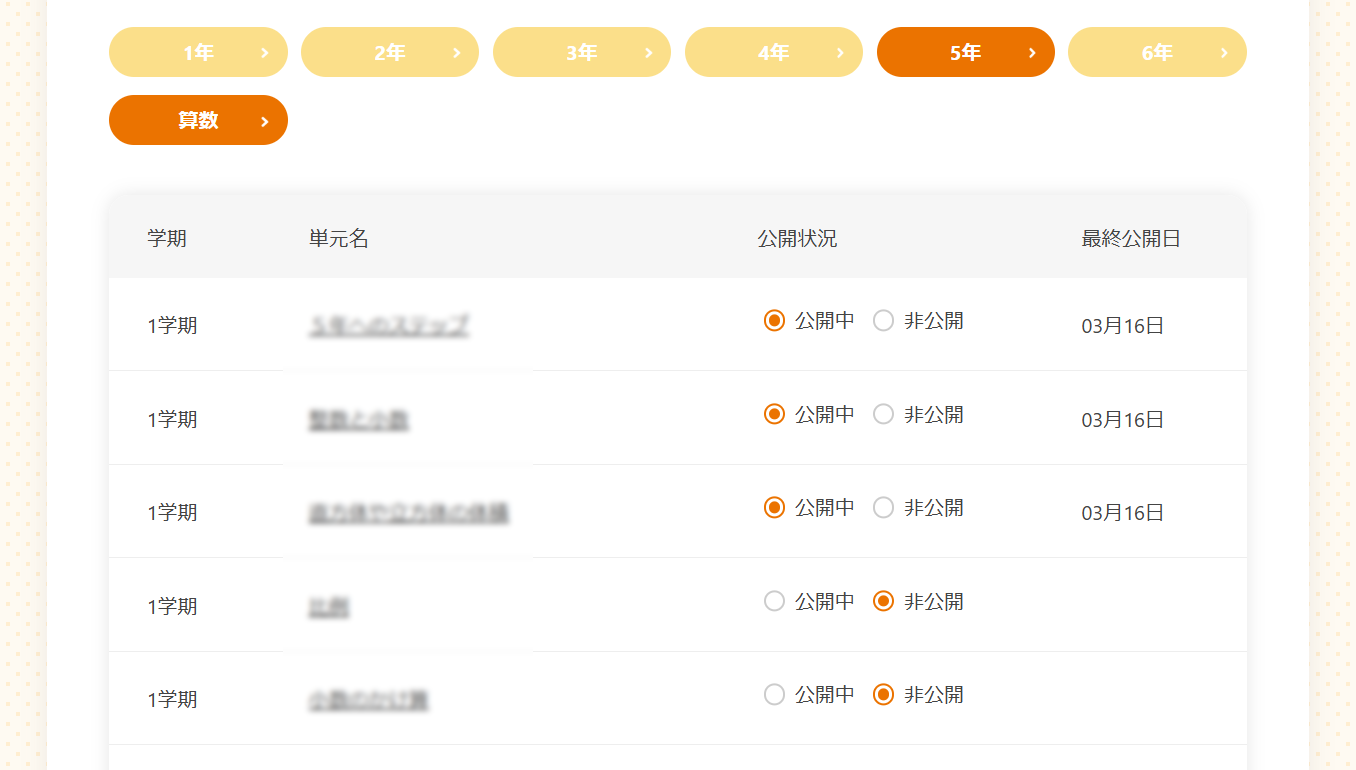Choose 公開中 for the fifth unit row
Screen dimensions: 1356x770
coord(774,694)
